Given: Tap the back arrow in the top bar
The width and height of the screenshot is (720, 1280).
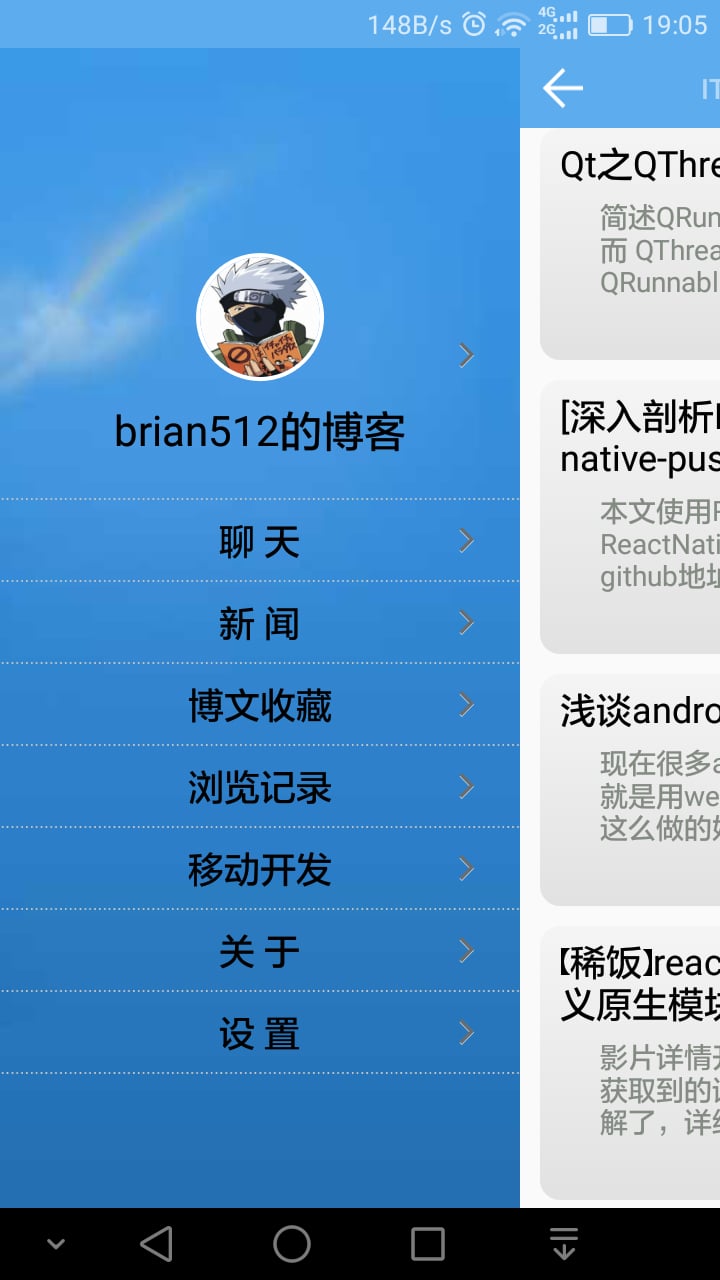Looking at the screenshot, I should (563, 88).
